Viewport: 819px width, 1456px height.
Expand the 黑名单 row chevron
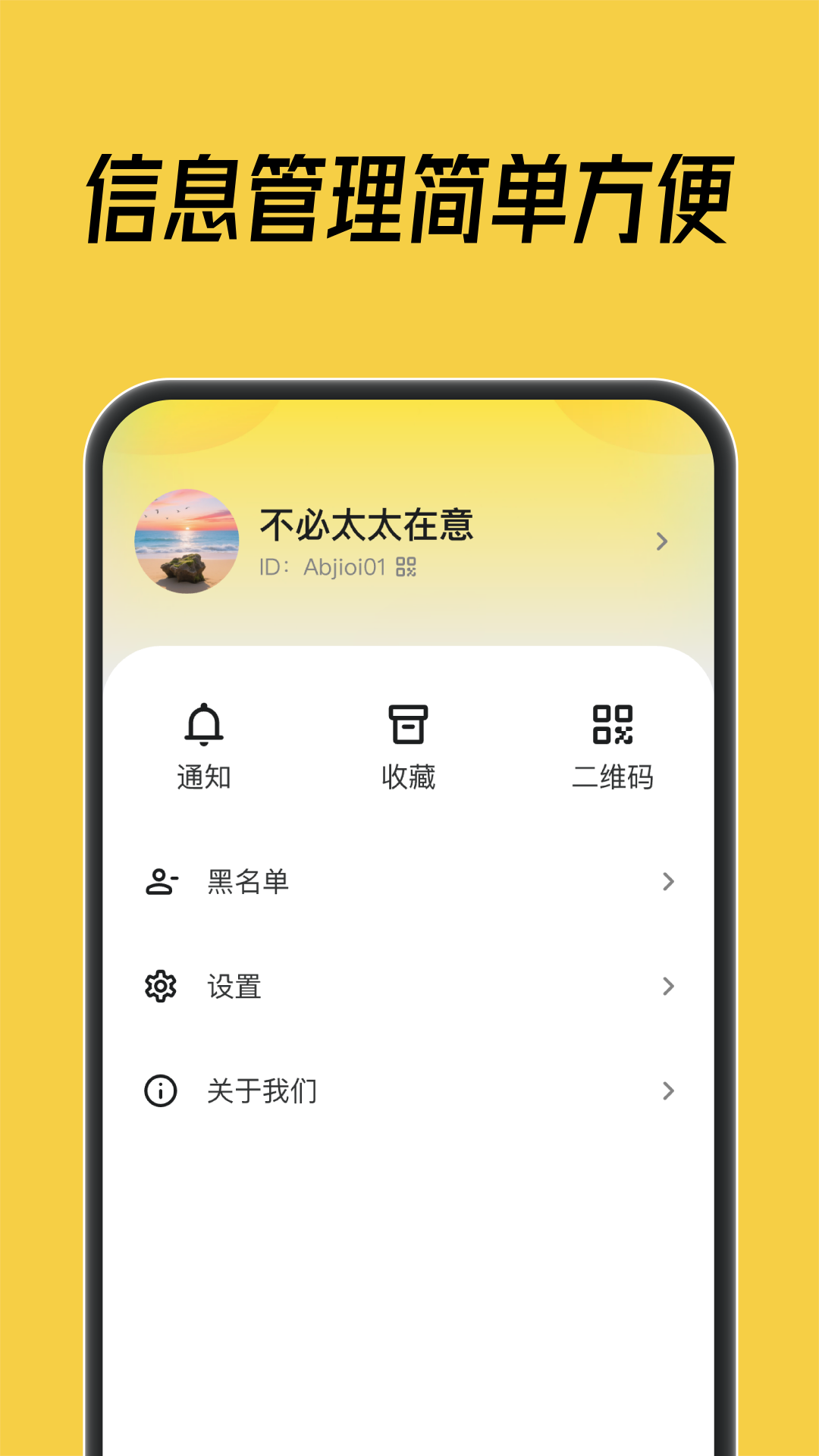[667, 881]
